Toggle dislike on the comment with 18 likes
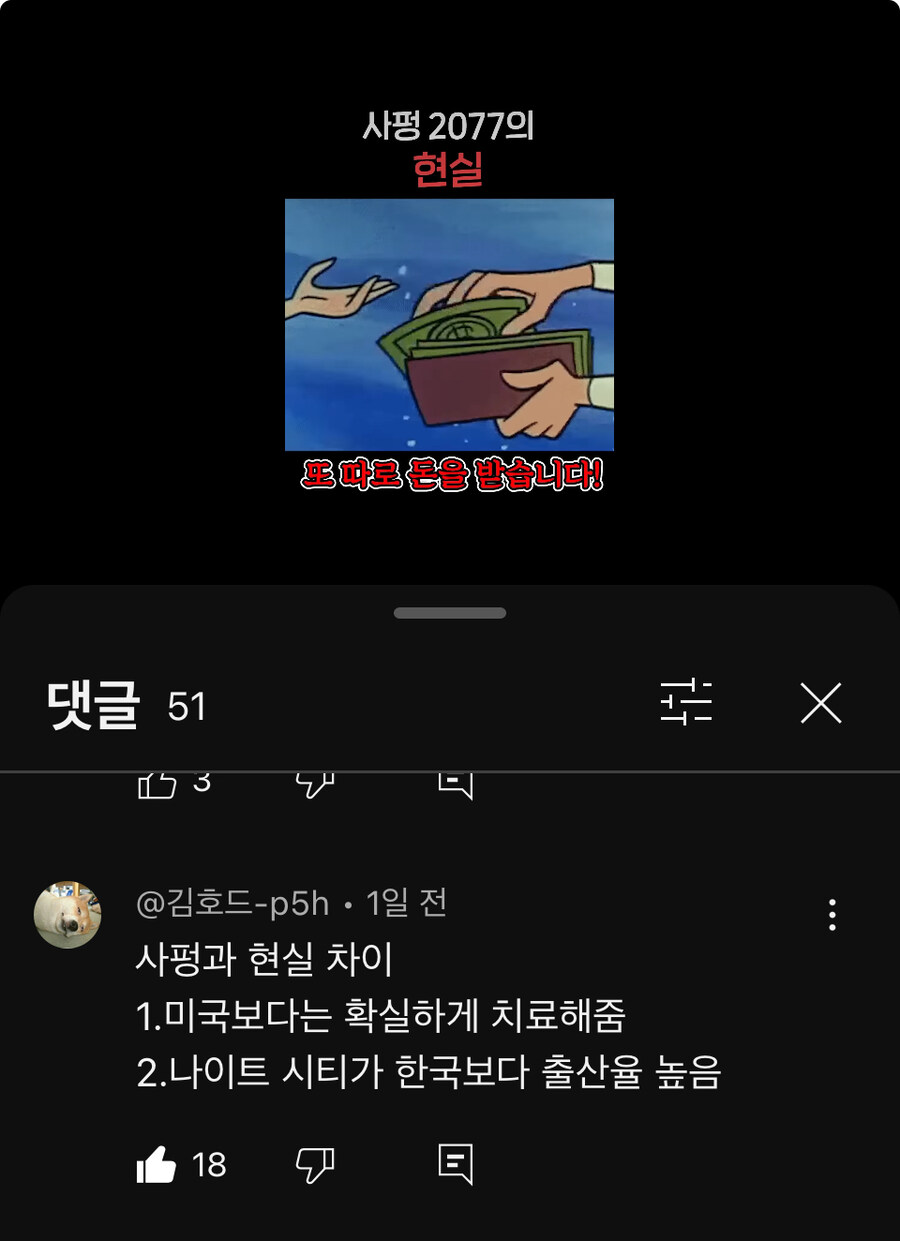900x1241 pixels. (x=313, y=1163)
